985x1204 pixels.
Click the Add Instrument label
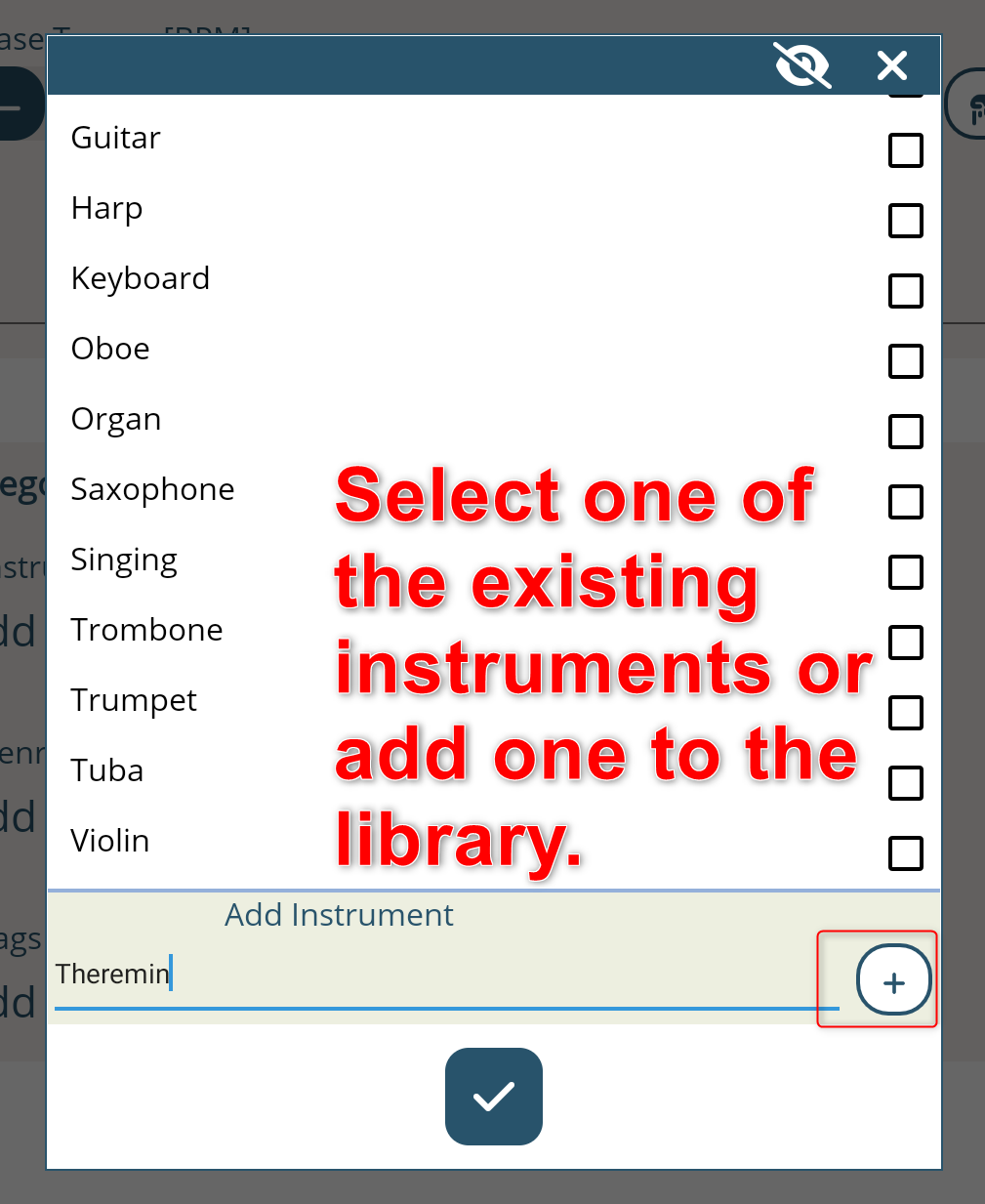coord(338,915)
